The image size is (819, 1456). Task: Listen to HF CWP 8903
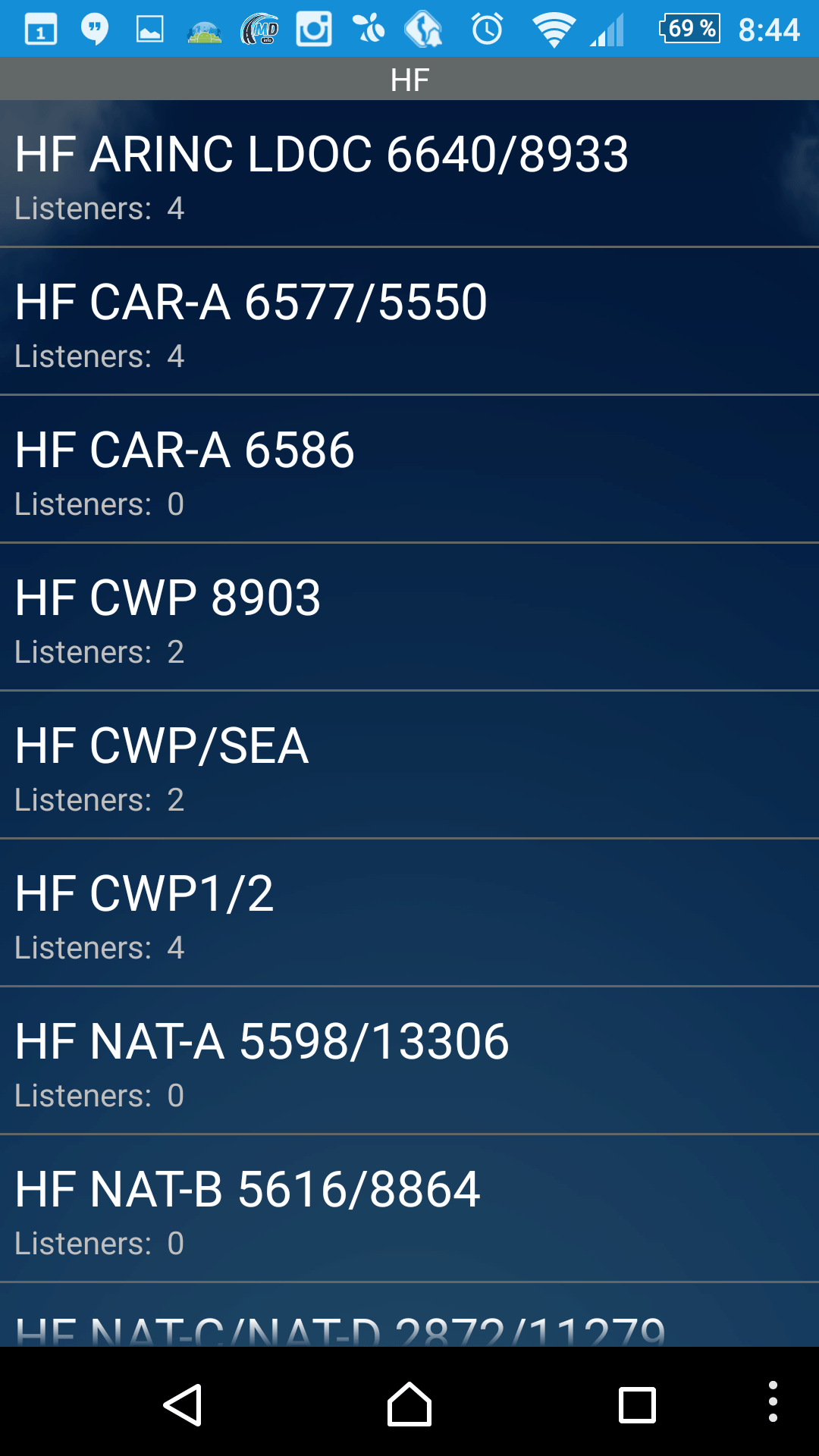pyautogui.click(x=409, y=617)
